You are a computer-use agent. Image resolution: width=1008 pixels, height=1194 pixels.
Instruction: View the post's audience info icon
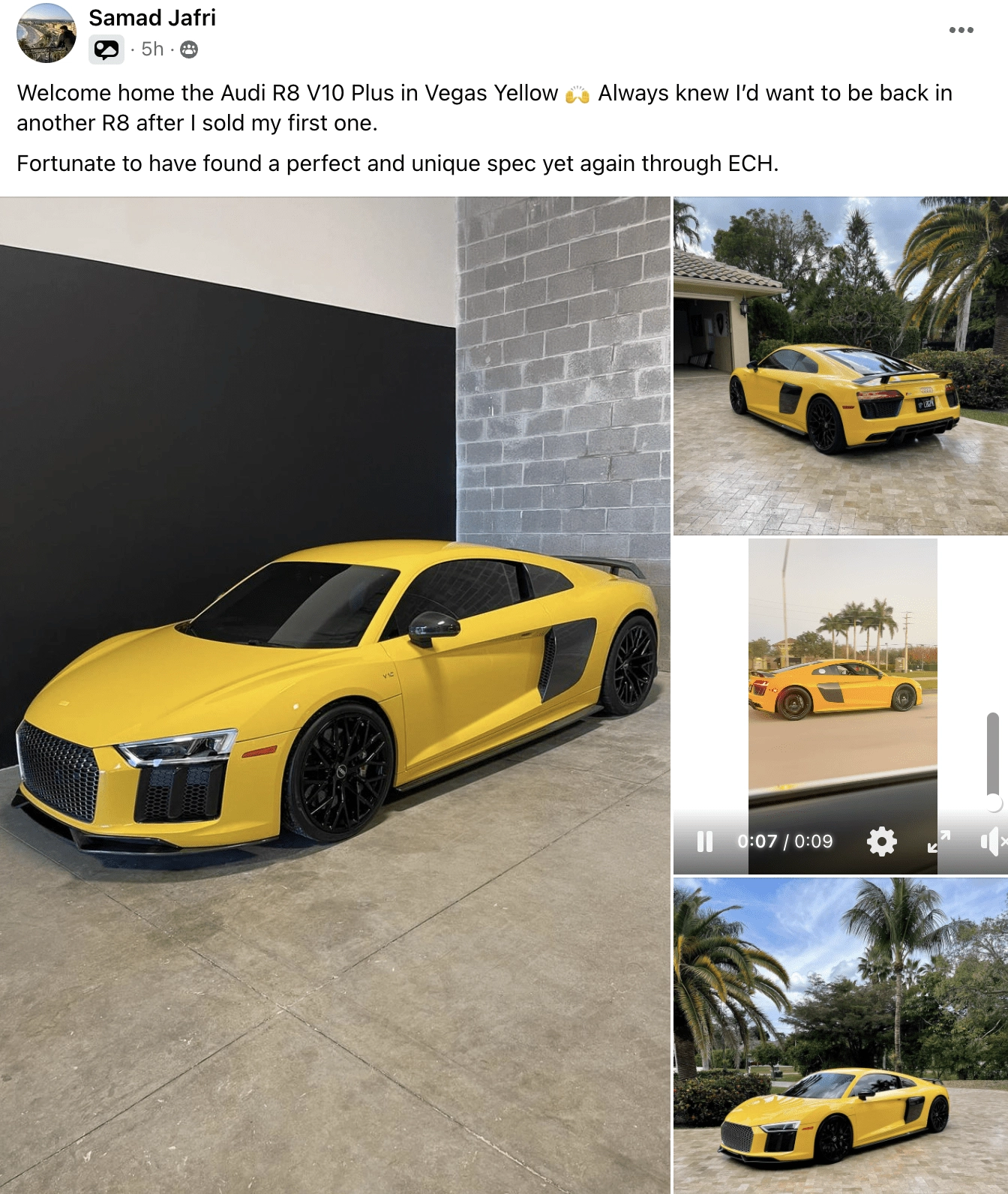point(189,49)
